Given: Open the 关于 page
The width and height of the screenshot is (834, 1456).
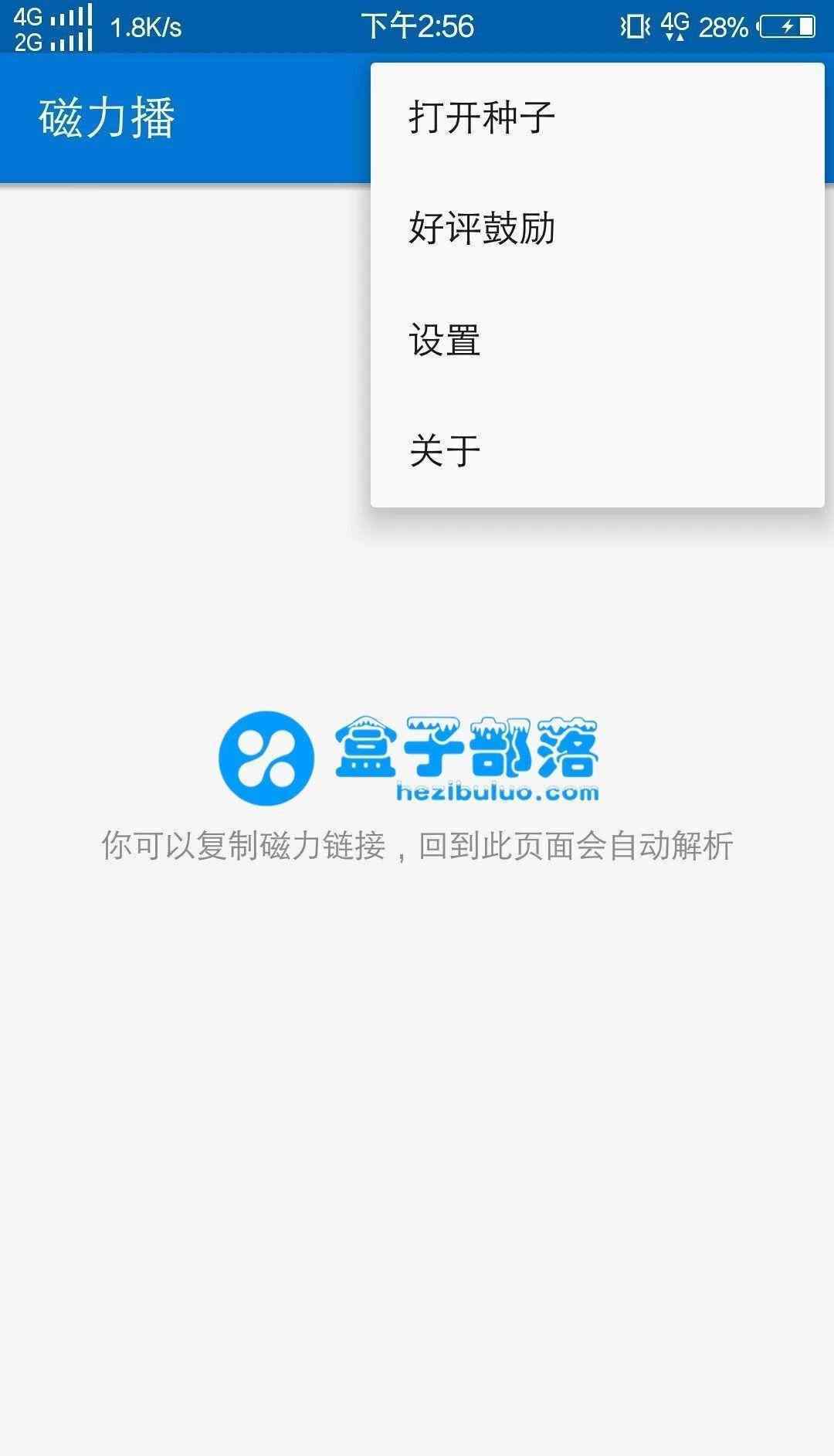Looking at the screenshot, I should [x=445, y=451].
